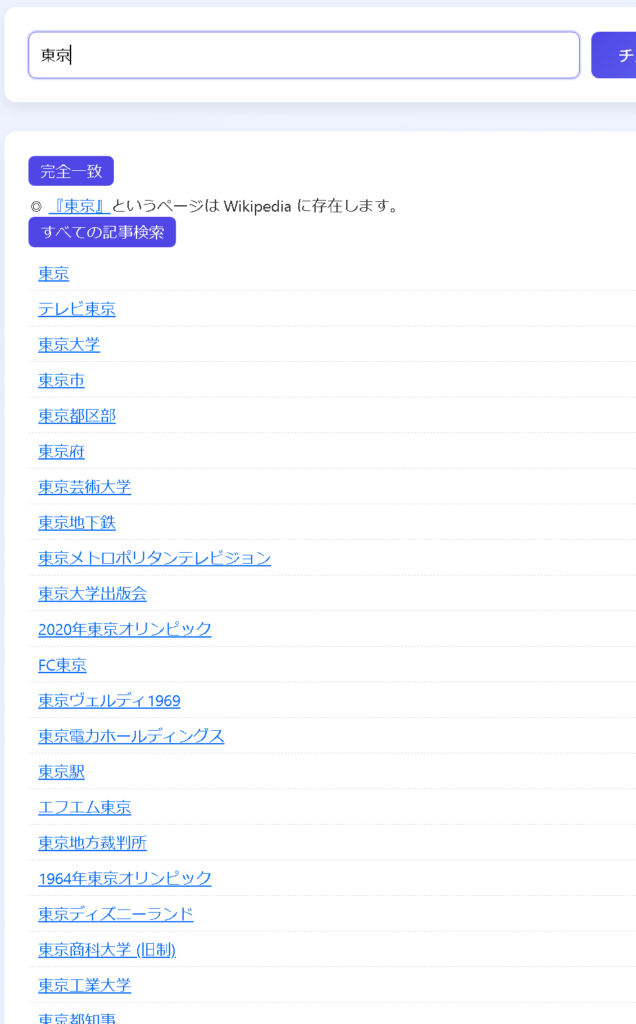Open the 『東京』 Wikipedia page link

(79, 206)
